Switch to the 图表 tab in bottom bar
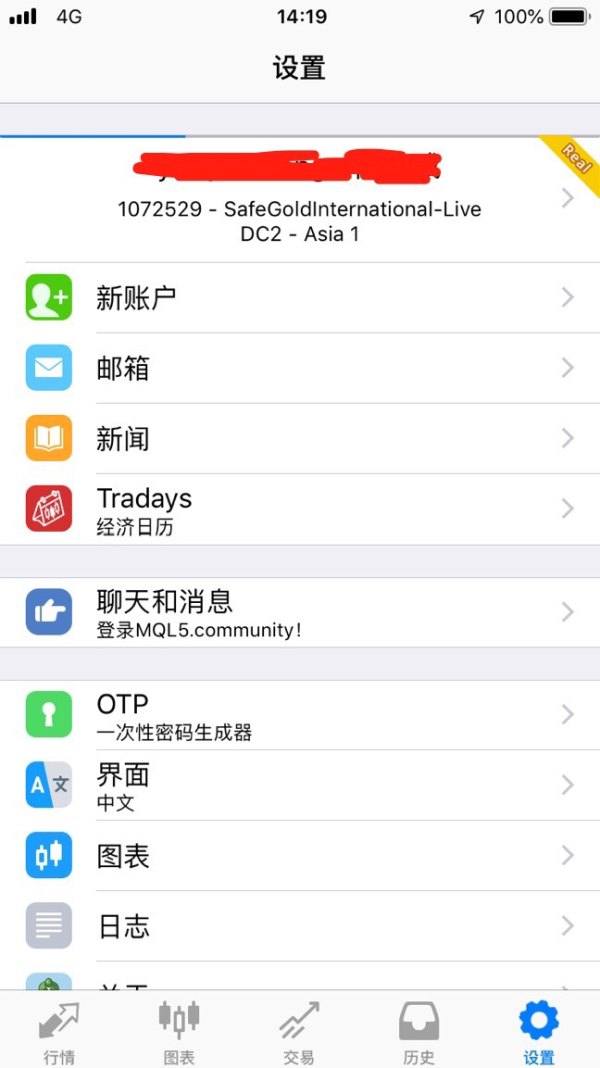Screen dimensions: 600x1068 (x=179, y=1030)
